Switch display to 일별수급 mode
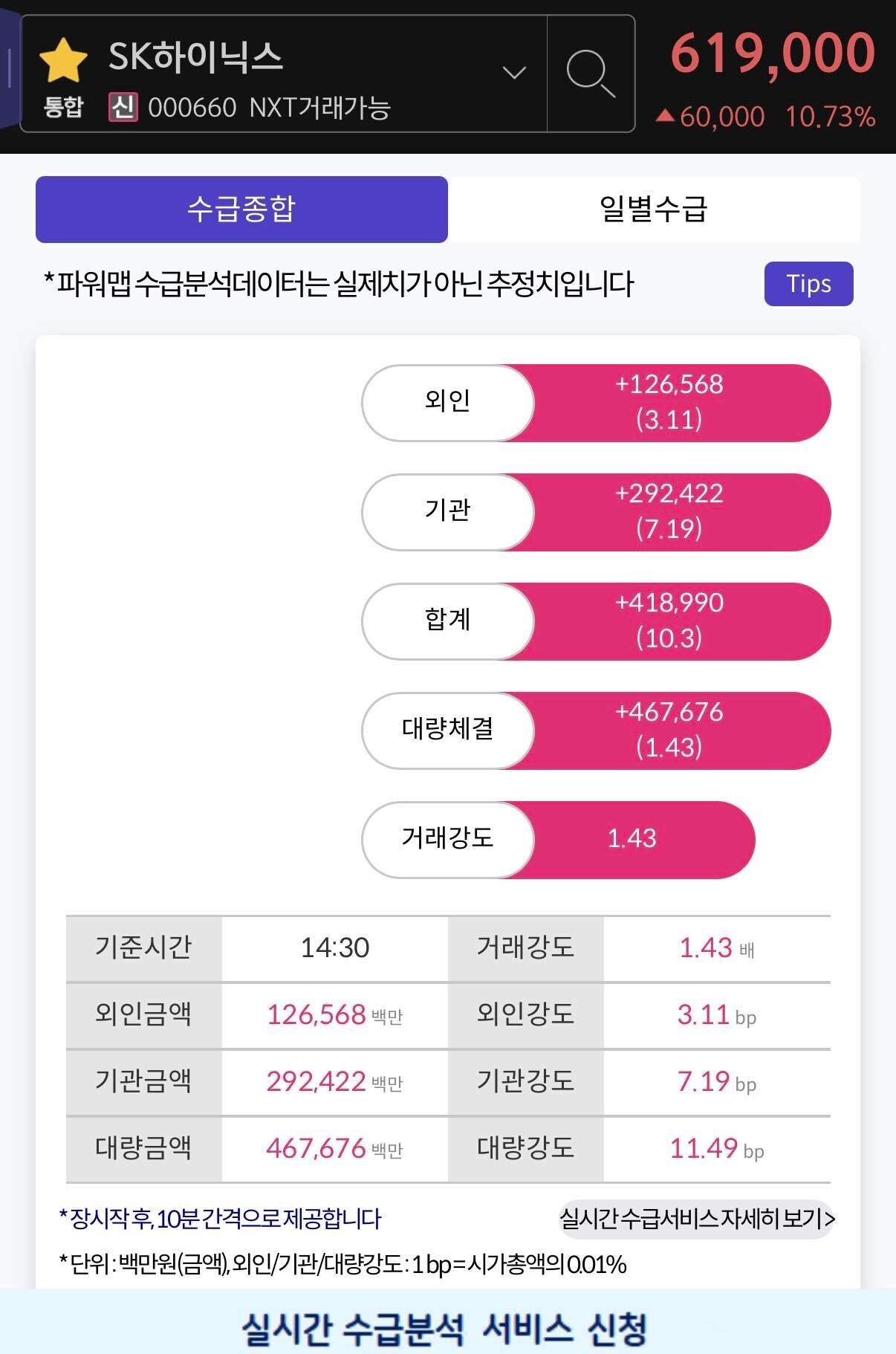Image resolution: width=896 pixels, height=1354 pixels. [652, 210]
